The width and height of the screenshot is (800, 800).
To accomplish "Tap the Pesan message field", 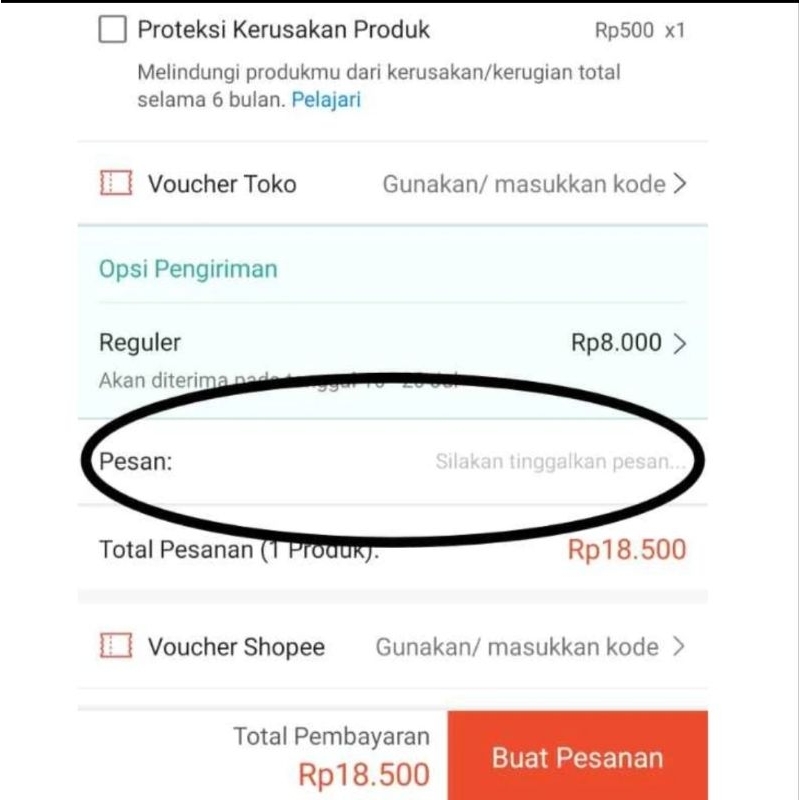I will point(560,463).
